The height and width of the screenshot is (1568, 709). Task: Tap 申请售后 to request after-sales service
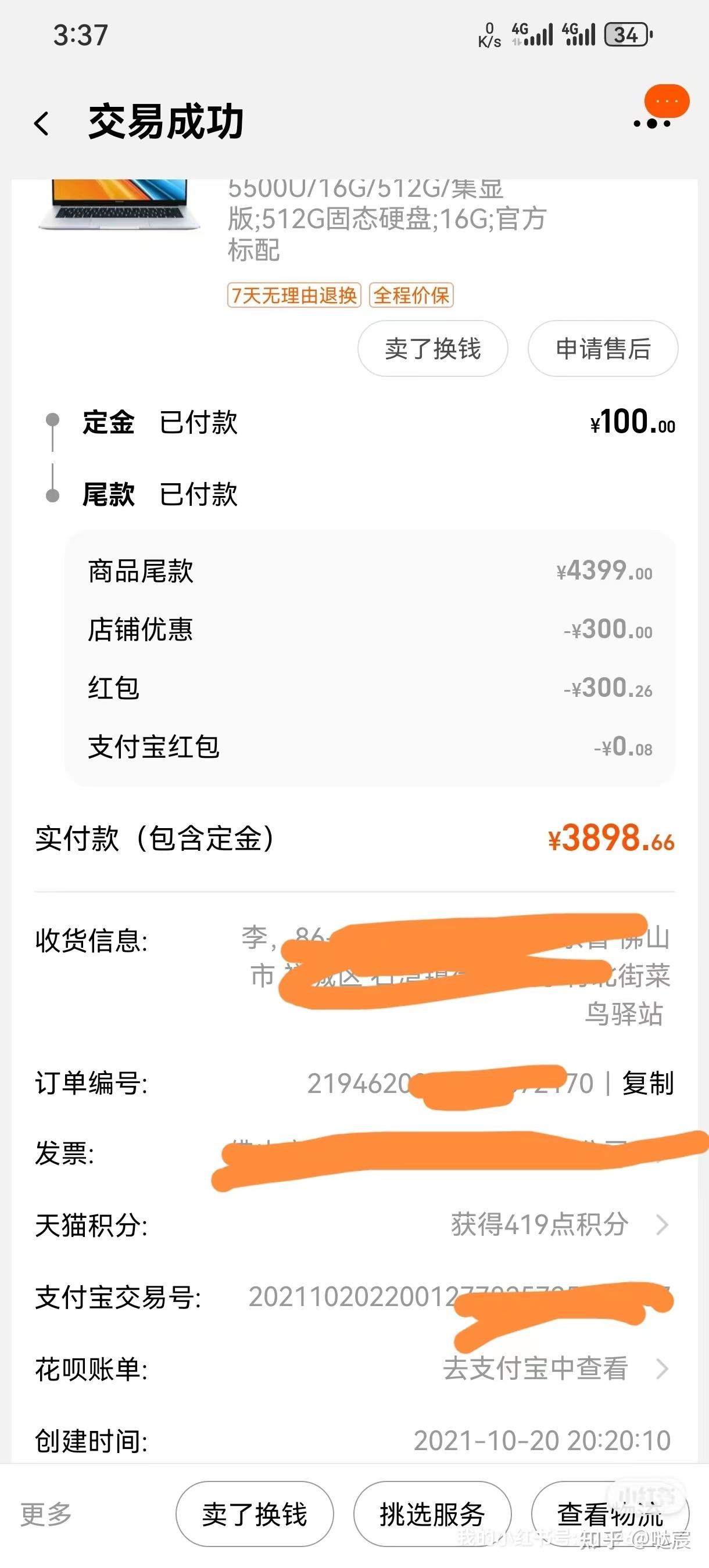coord(603,348)
